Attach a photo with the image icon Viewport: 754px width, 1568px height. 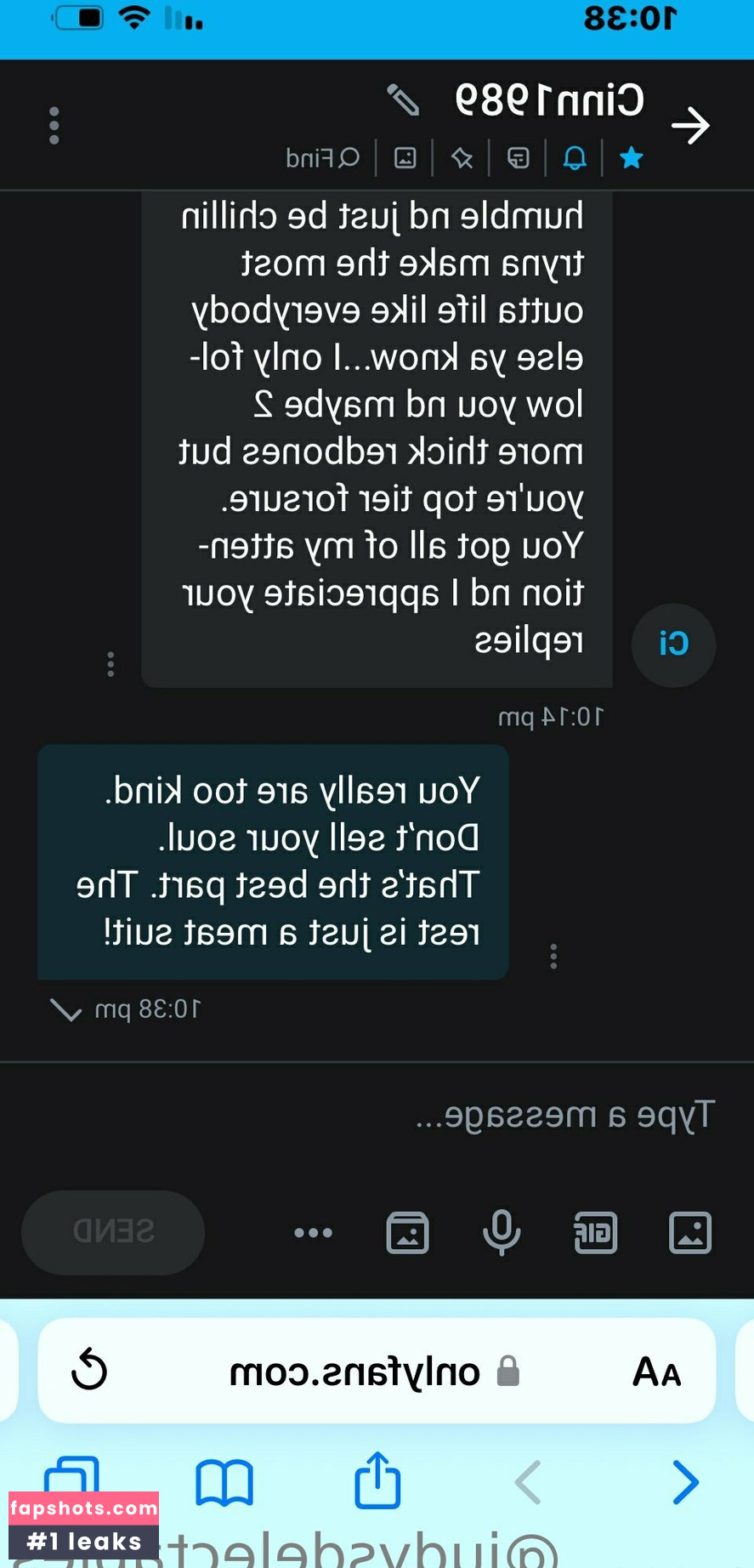(689, 1233)
